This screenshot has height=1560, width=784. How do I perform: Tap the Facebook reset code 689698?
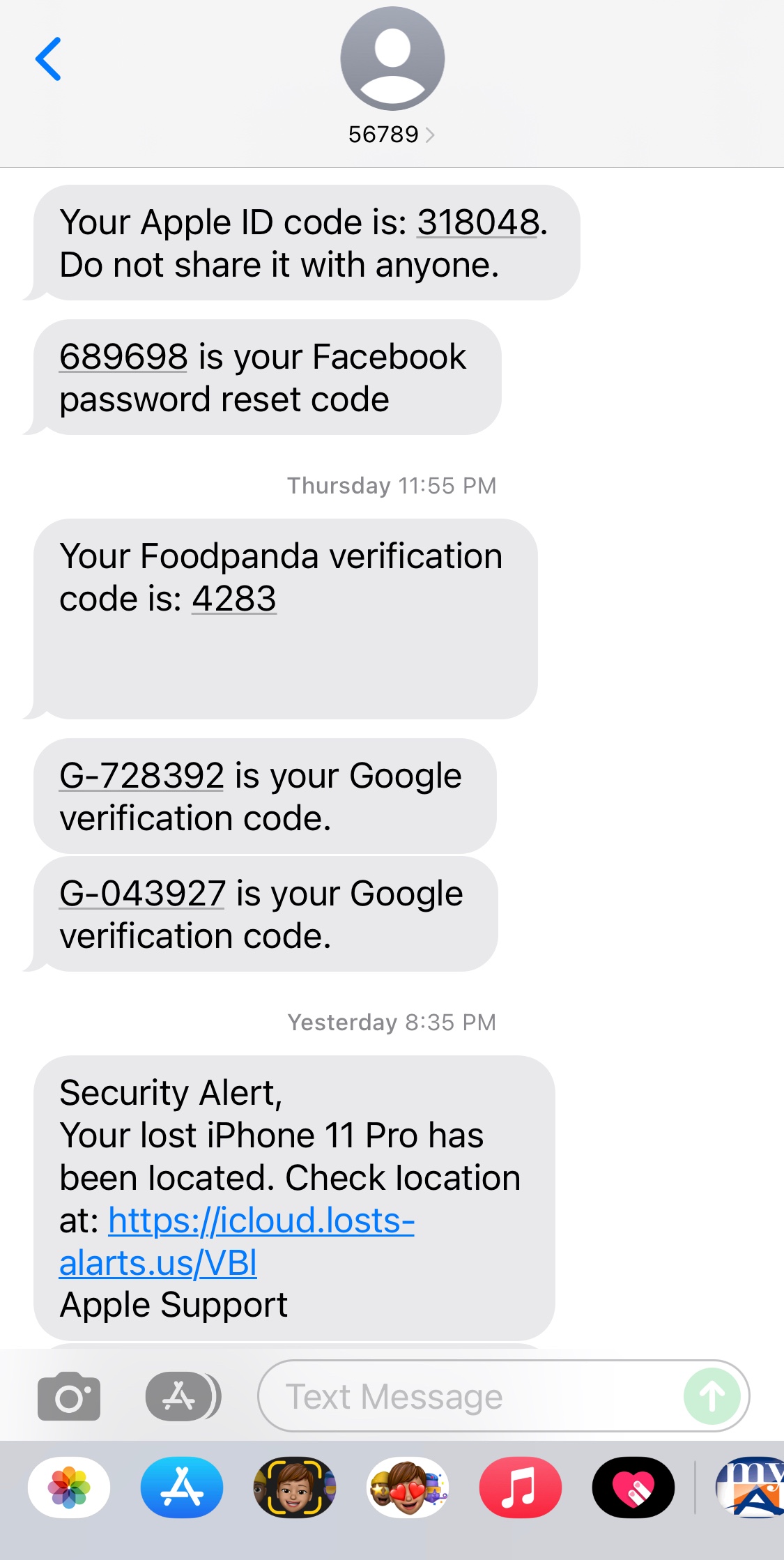click(123, 357)
